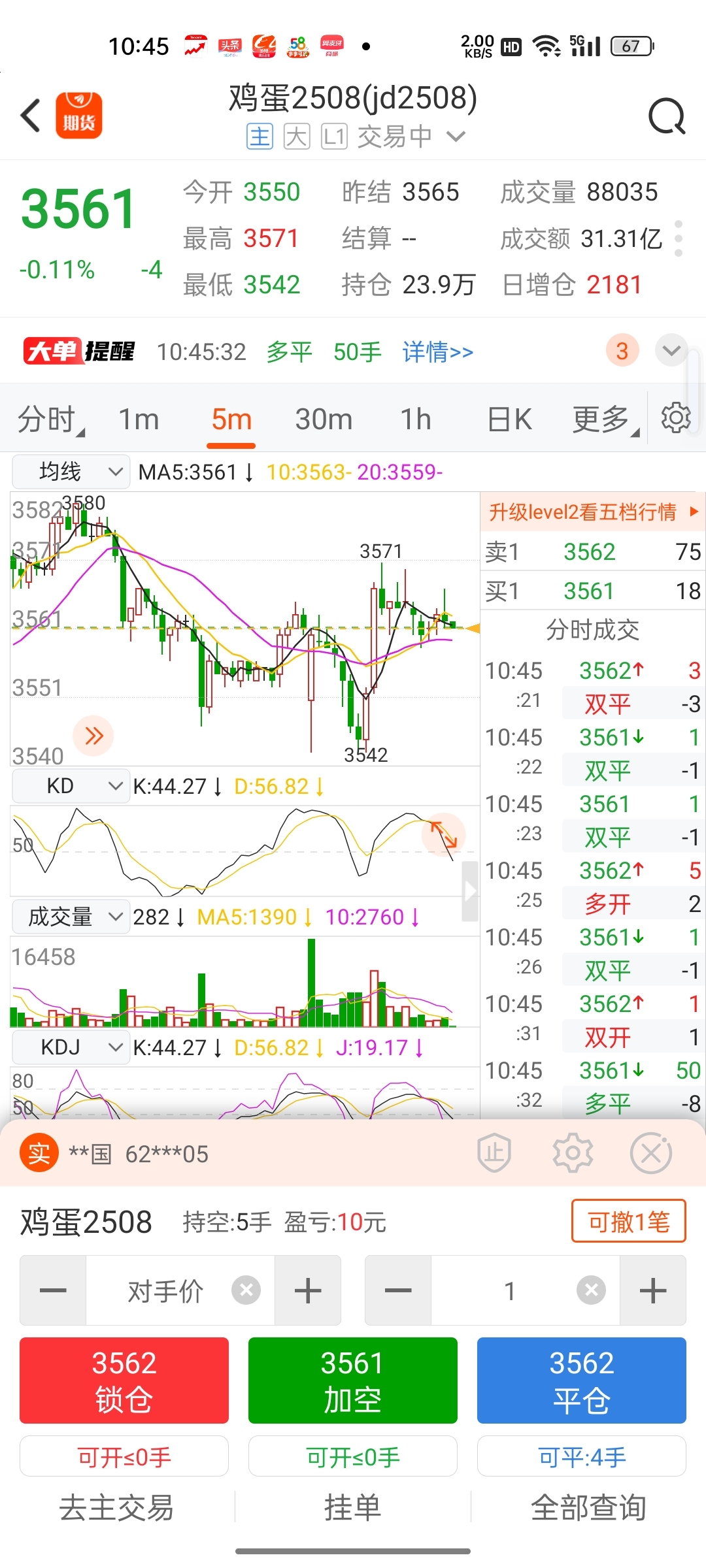Image resolution: width=706 pixels, height=1568 pixels.
Task: Go back with the top-left arrow
Action: [31, 116]
